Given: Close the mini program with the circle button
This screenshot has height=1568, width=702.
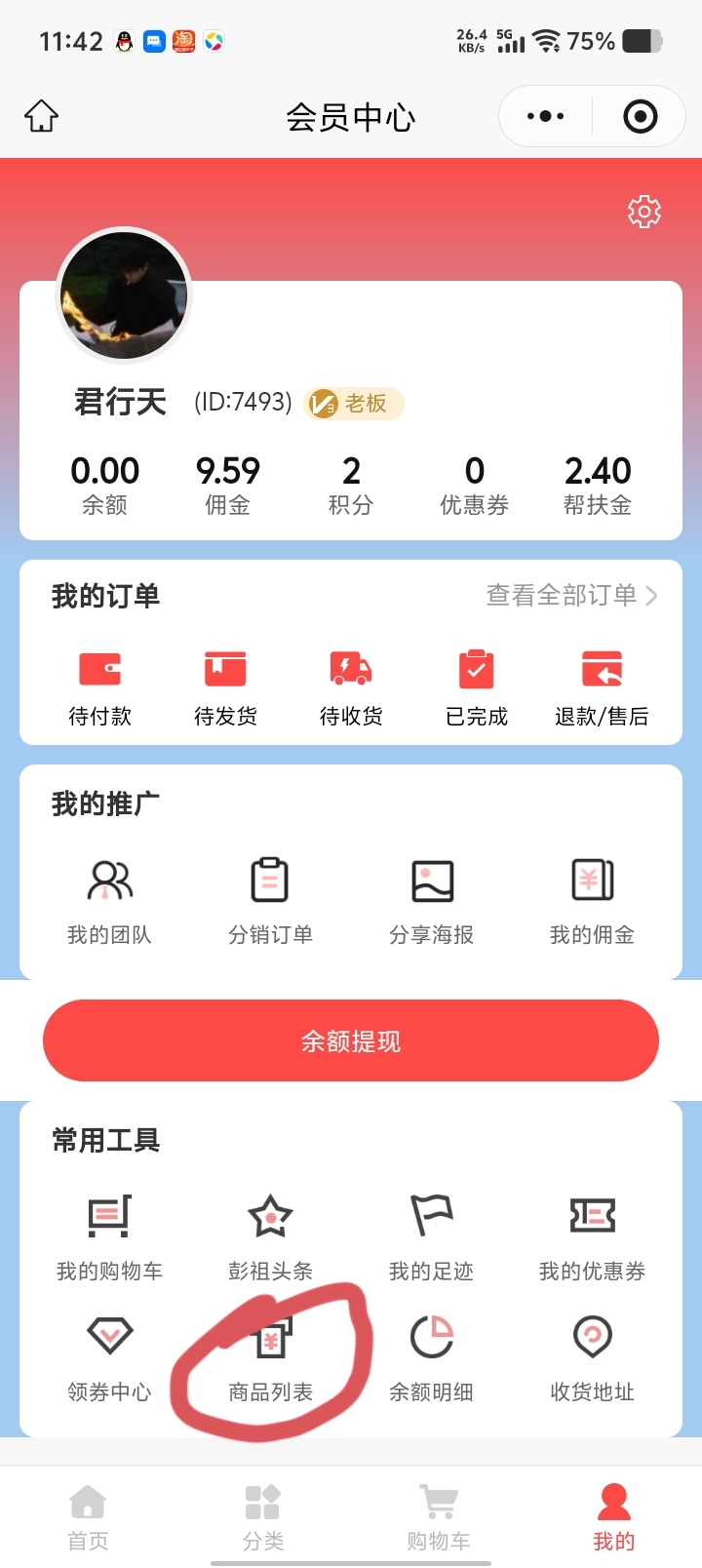Looking at the screenshot, I should [x=640, y=117].
